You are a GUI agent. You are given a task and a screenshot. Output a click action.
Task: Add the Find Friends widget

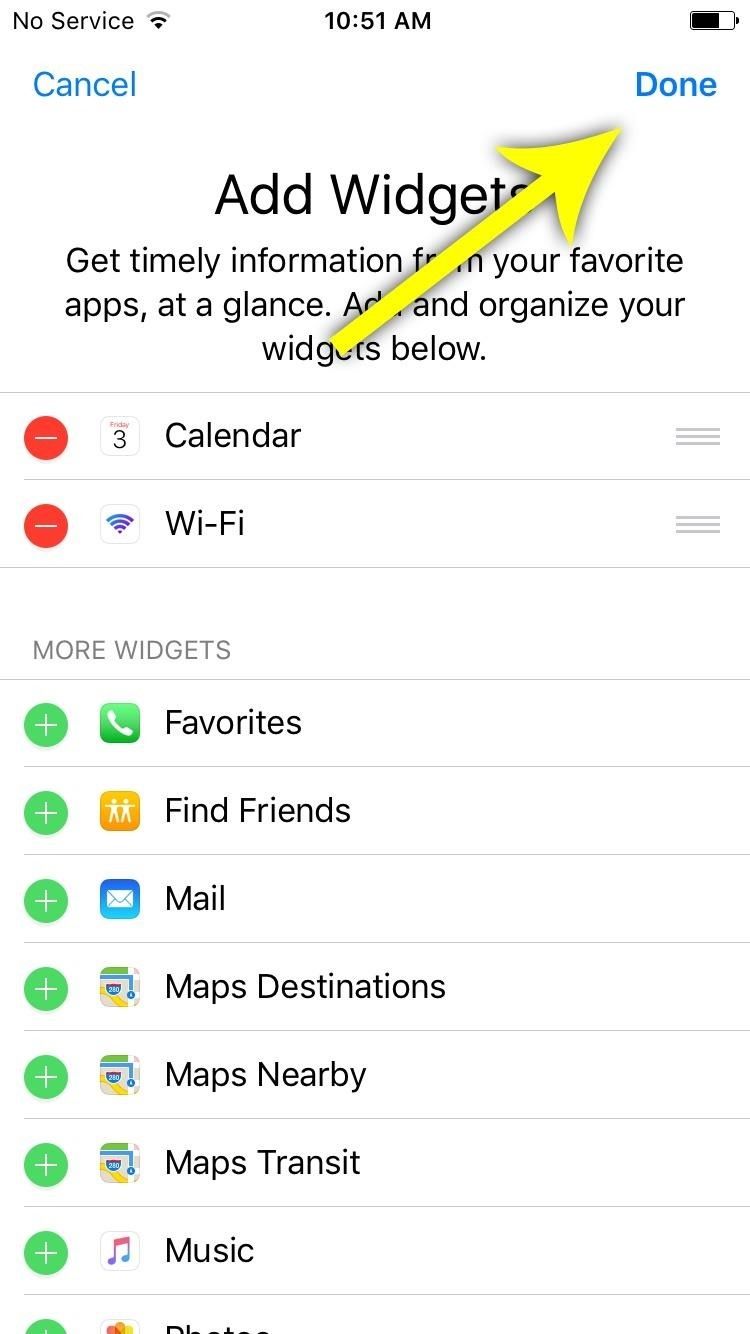point(46,812)
